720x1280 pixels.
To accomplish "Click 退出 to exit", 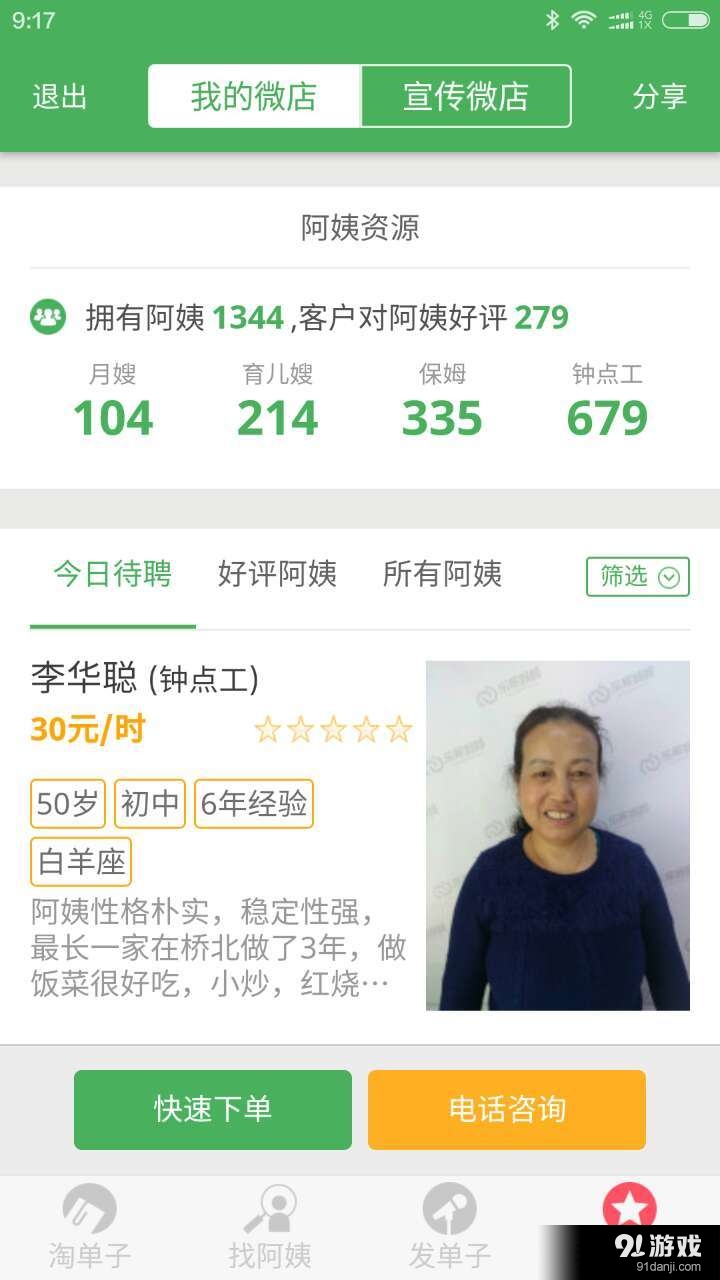I will click(61, 95).
